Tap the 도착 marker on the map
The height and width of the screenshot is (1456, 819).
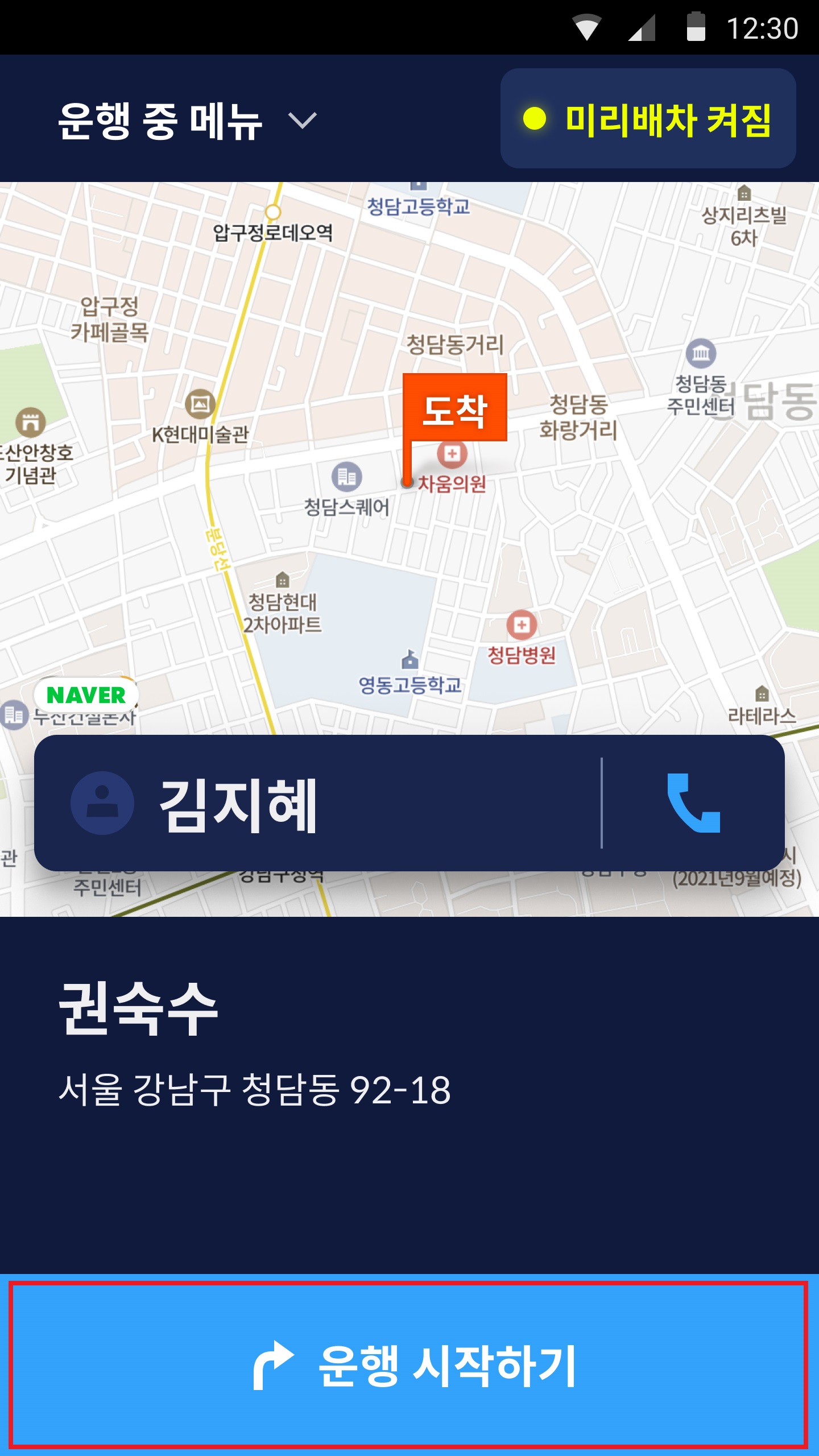pyautogui.click(x=454, y=408)
